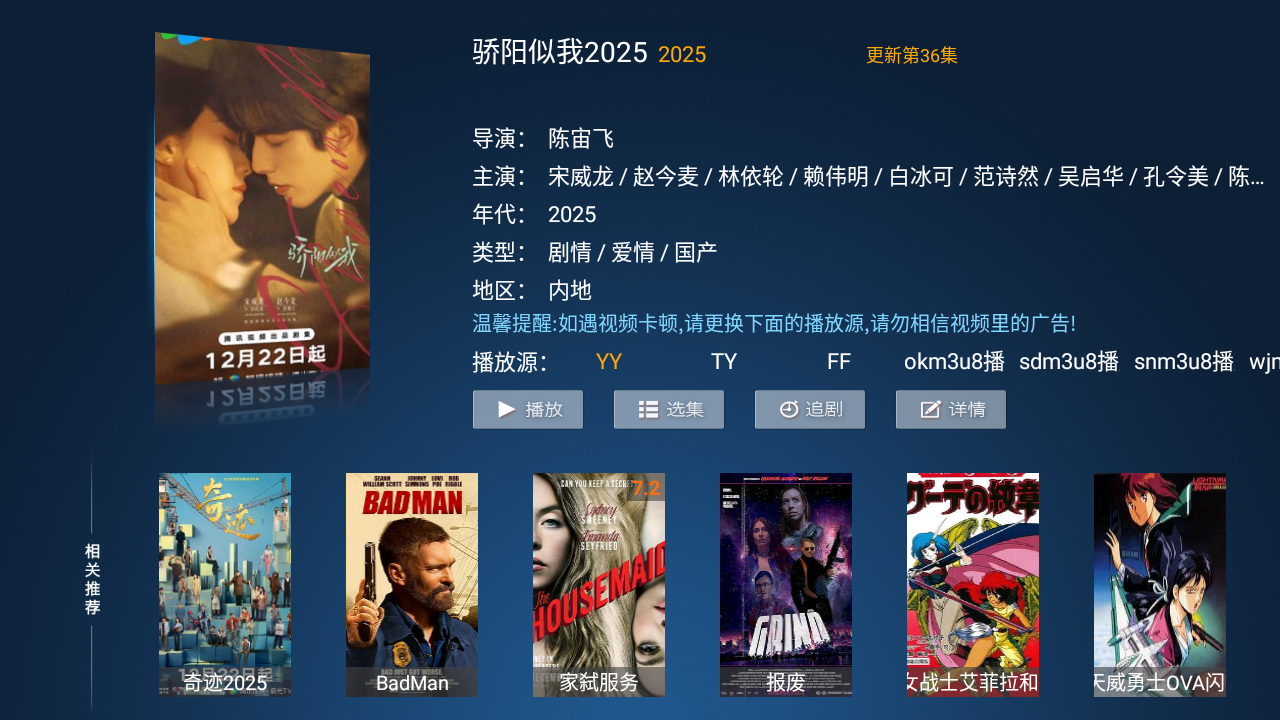
Task: Open the 报废 recommendation
Action: pos(786,585)
